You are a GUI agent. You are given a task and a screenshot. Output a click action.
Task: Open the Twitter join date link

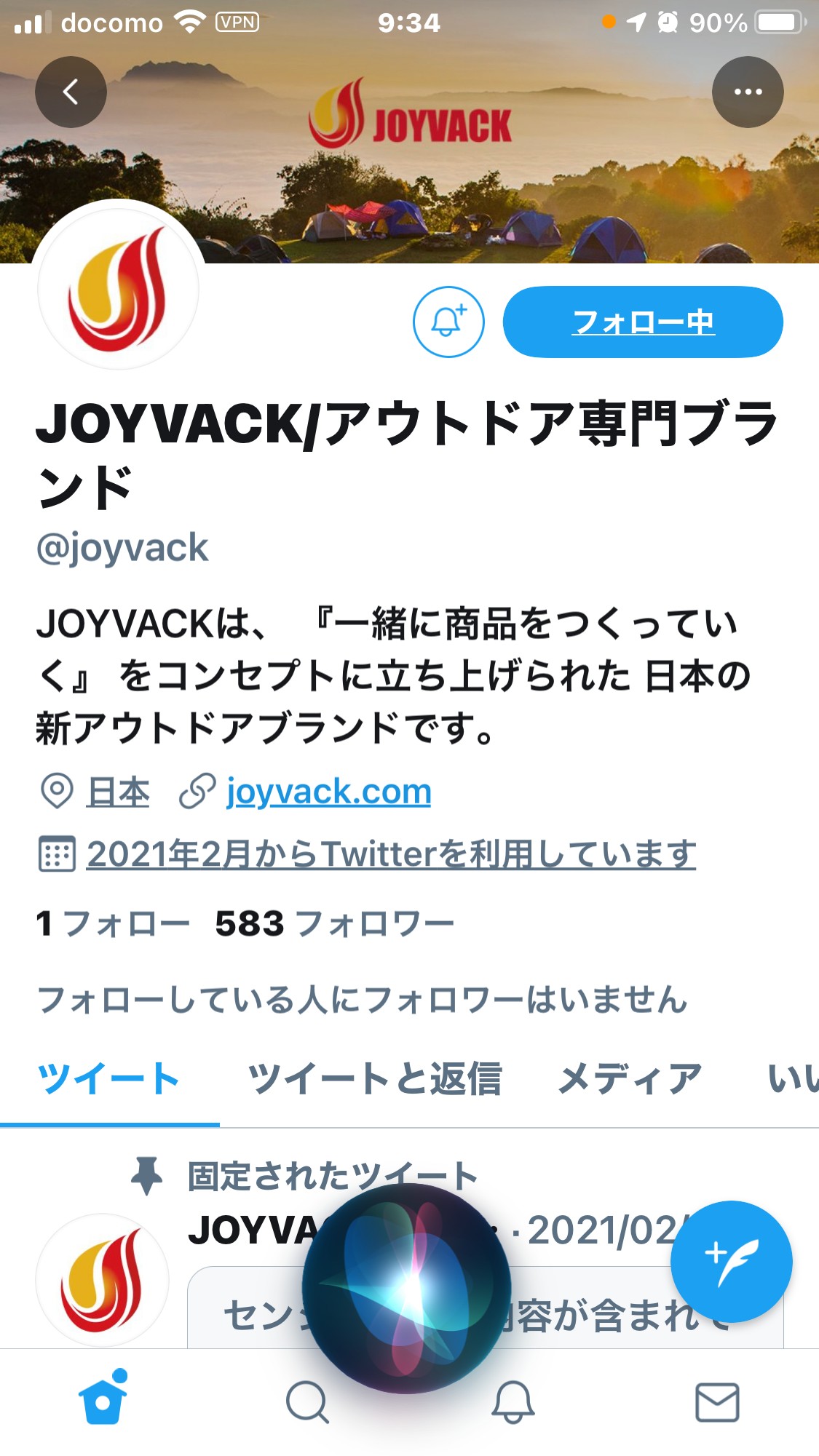coord(391,854)
